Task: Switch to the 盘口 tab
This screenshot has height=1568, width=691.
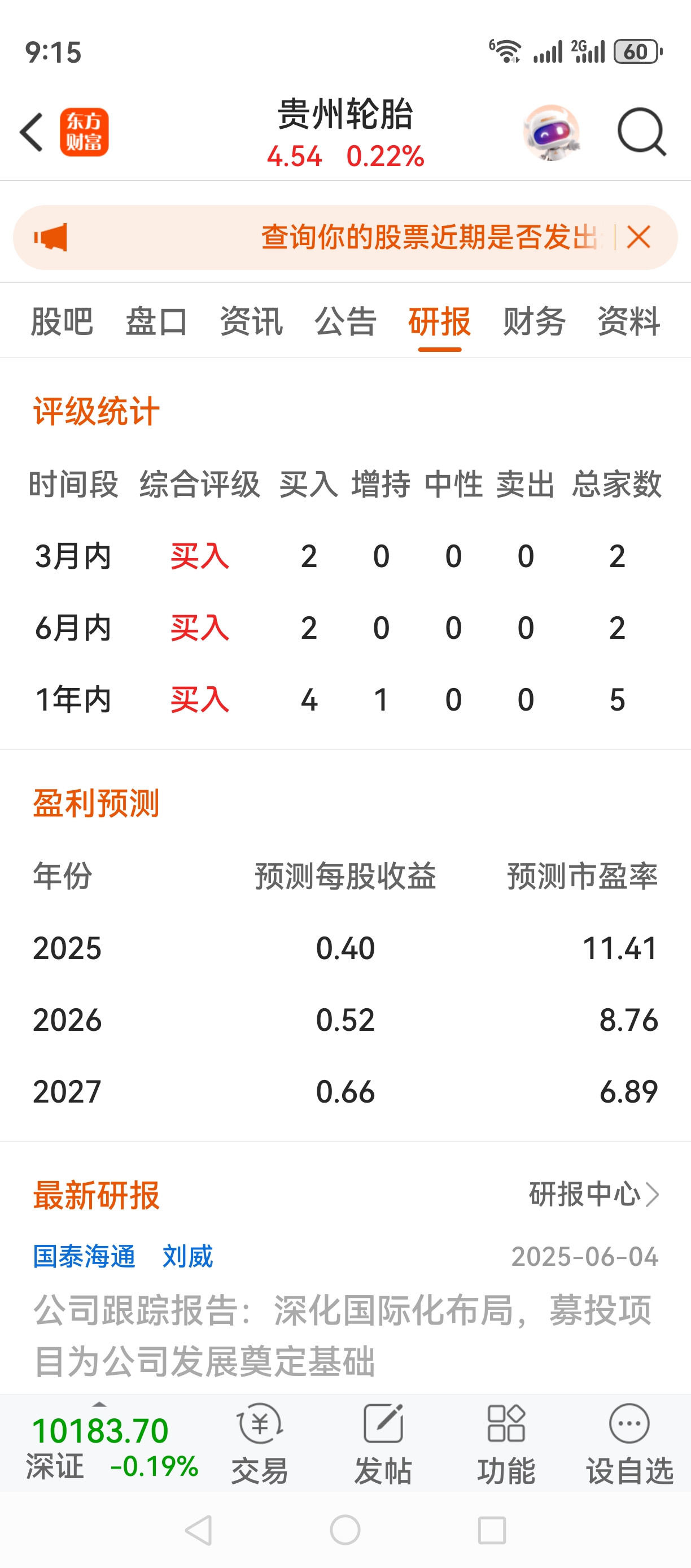Action: coord(156,321)
